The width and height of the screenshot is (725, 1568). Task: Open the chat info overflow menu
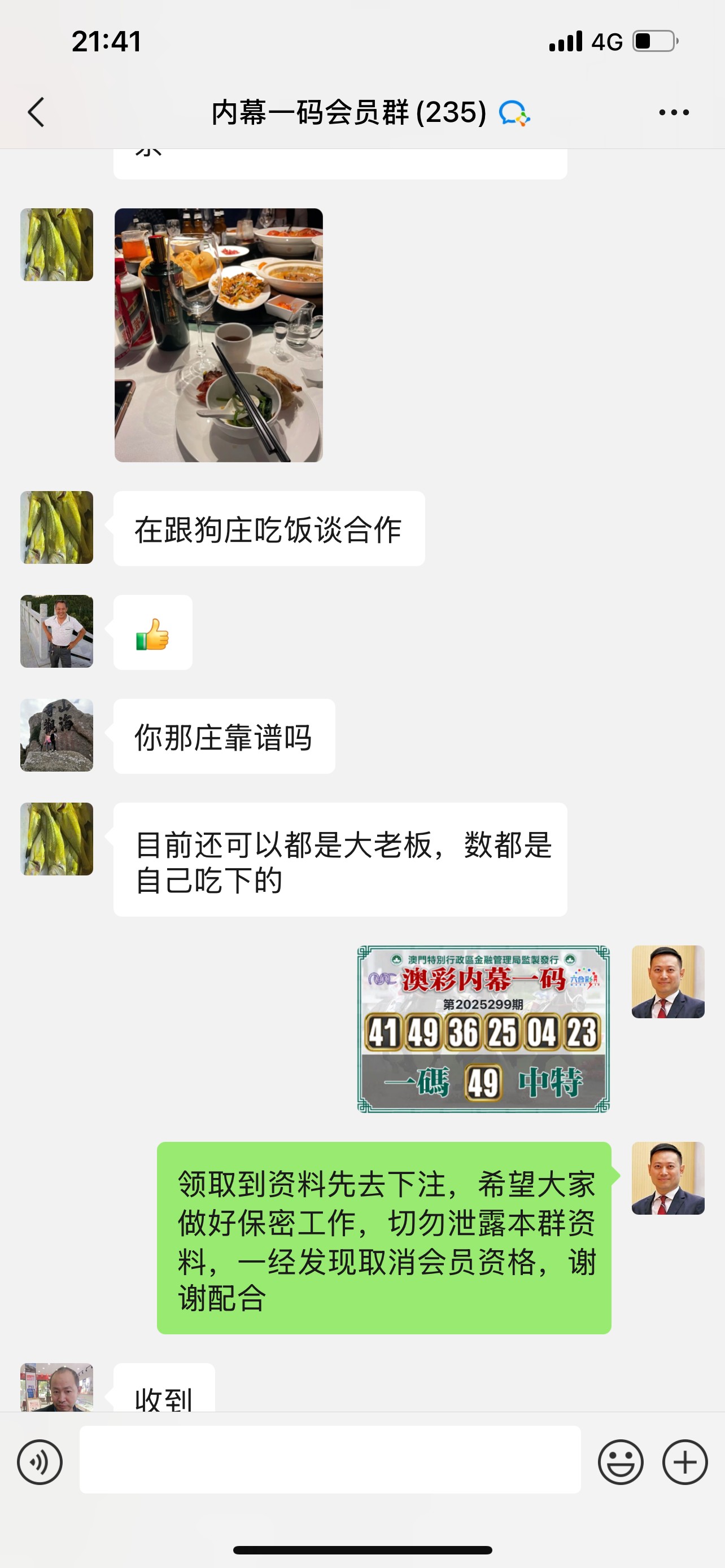(674, 113)
